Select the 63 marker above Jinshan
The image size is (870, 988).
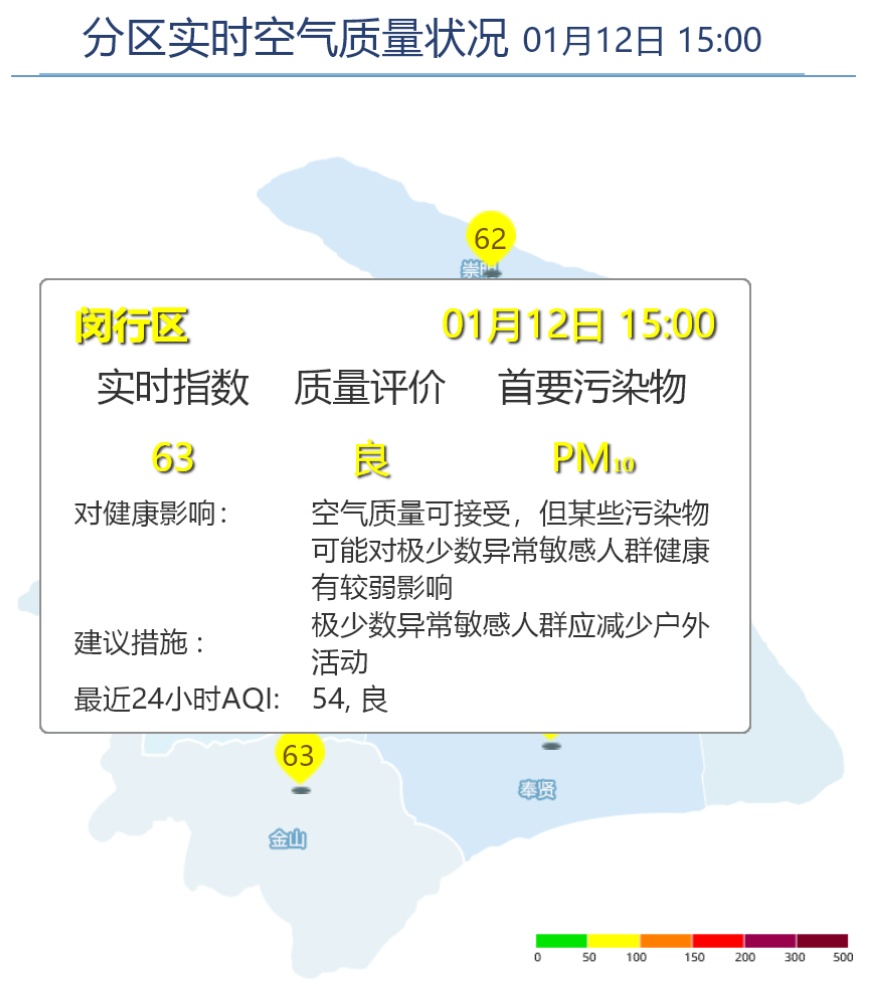click(x=299, y=757)
